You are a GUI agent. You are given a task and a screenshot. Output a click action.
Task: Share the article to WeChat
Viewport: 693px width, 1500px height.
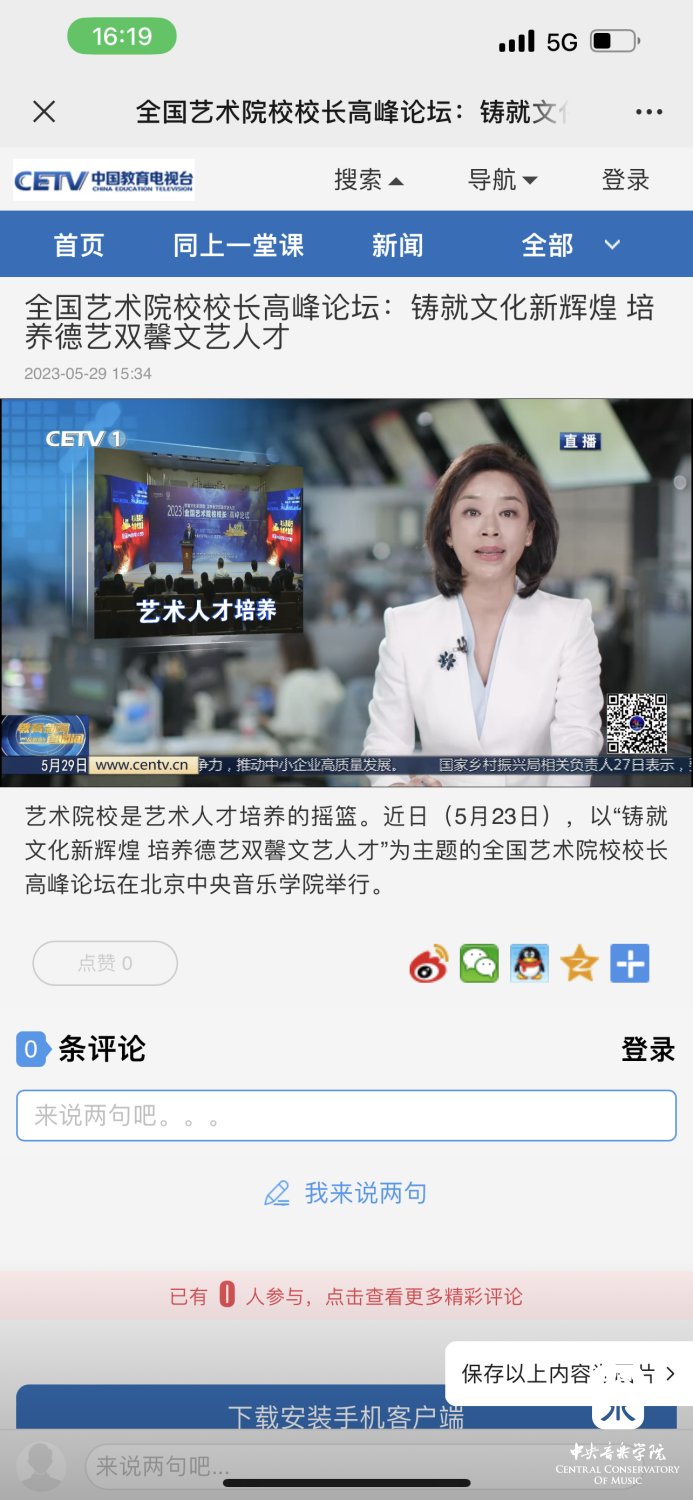479,964
